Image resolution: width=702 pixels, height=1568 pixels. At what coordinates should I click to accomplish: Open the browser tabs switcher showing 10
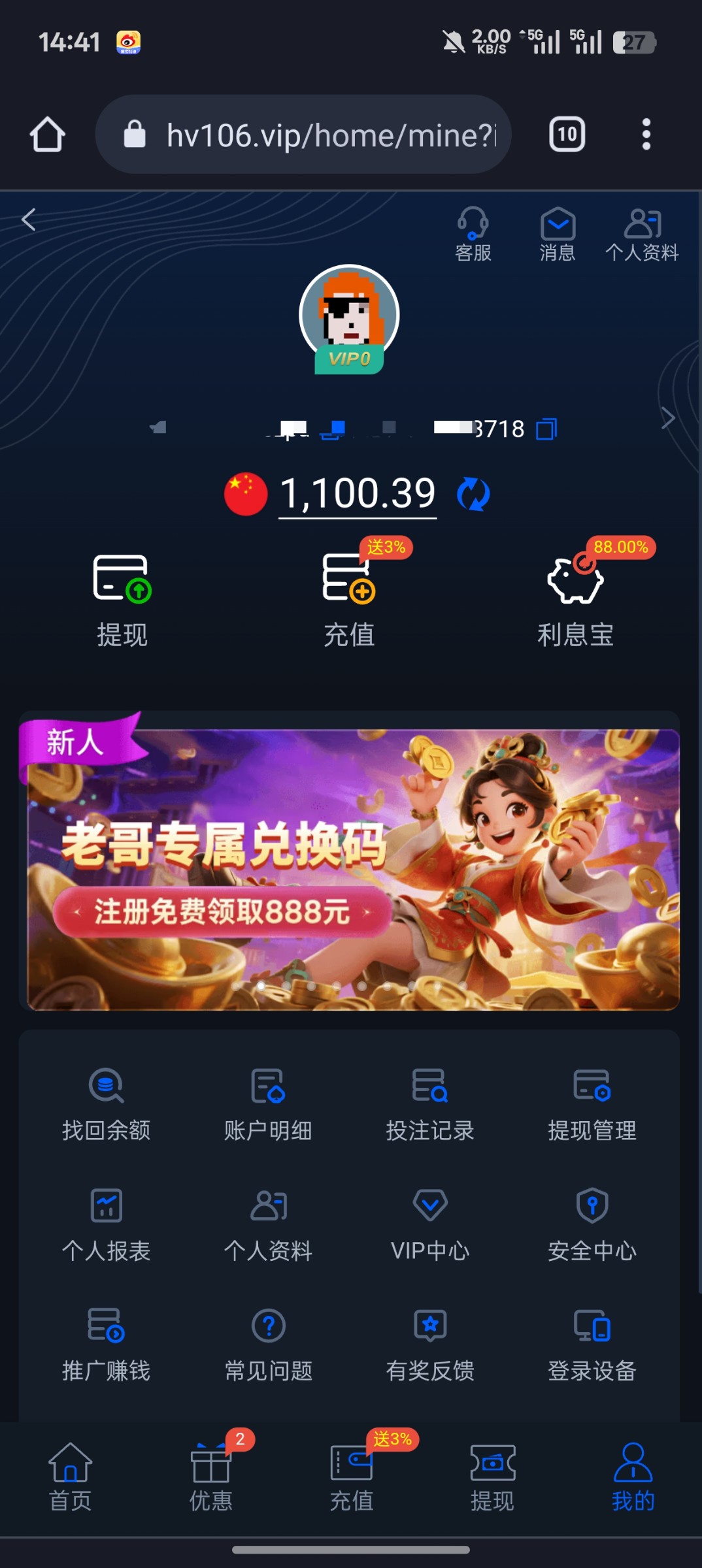[x=567, y=135]
